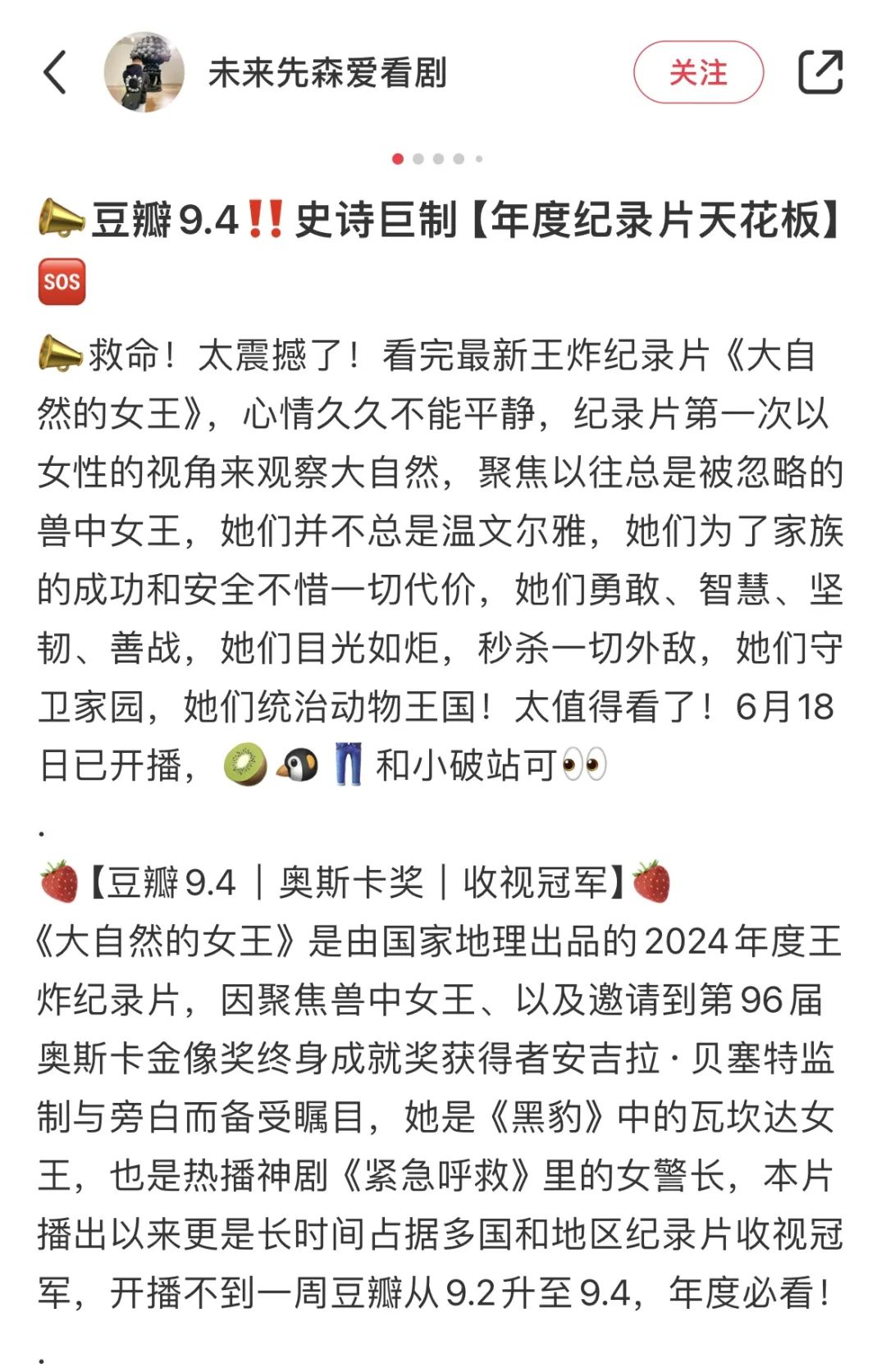Image resolution: width=886 pixels, height=1372 pixels.
Task: Open the author name 未来先森爱看剧
Action: [327, 73]
